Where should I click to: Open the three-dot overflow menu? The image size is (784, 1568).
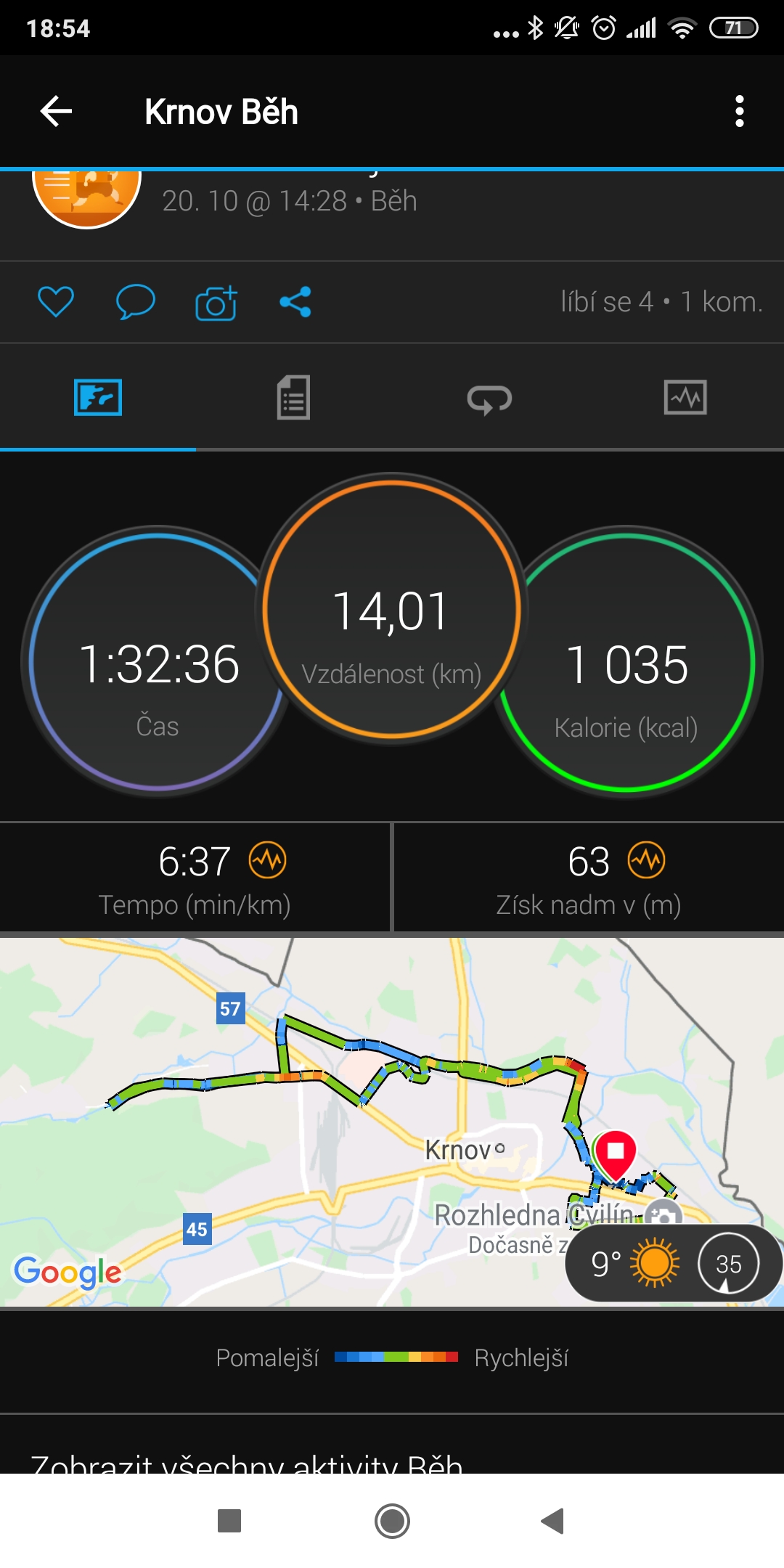pyautogui.click(x=739, y=111)
